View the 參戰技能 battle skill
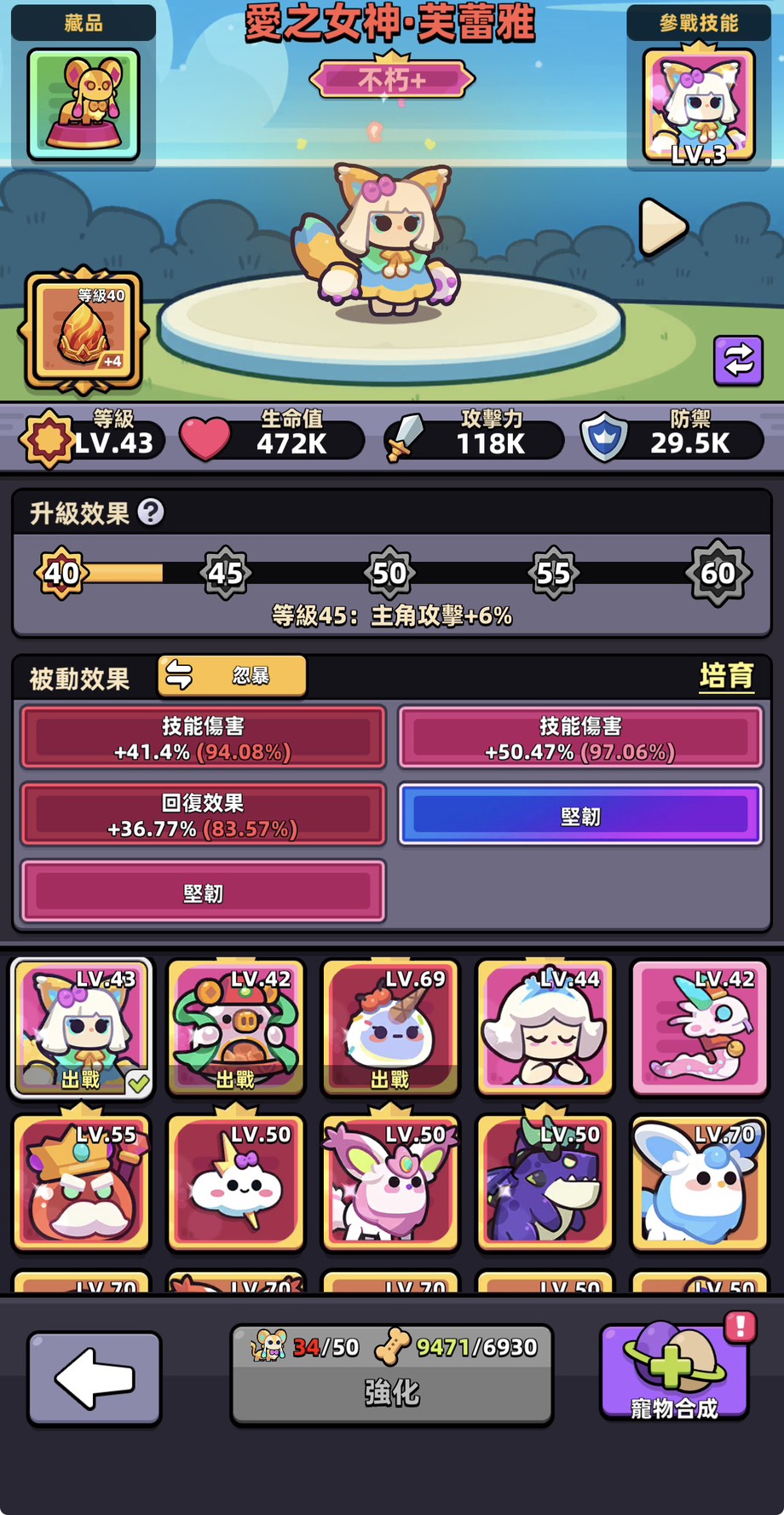The height and width of the screenshot is (1515, 784). point(699,106)
